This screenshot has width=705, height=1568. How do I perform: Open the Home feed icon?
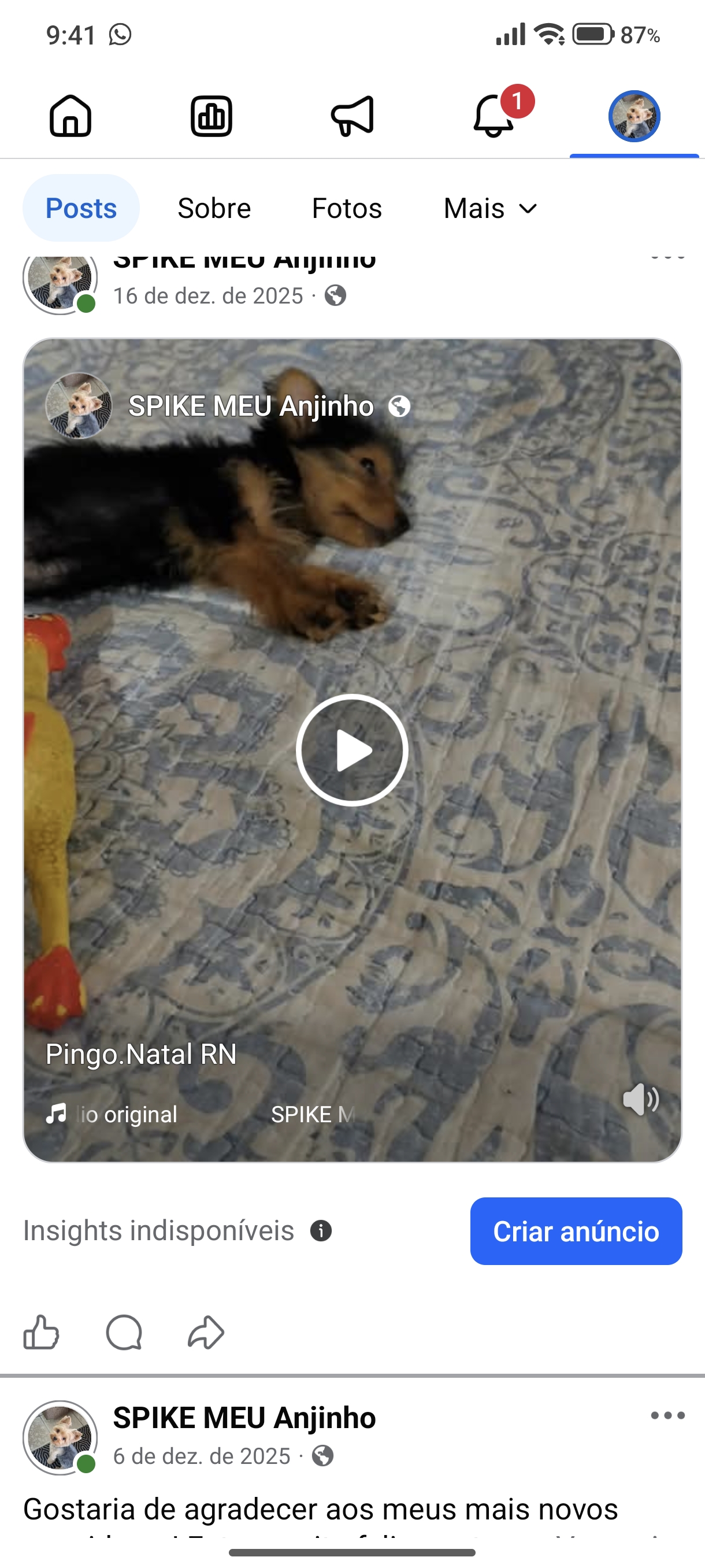(72, 117)
